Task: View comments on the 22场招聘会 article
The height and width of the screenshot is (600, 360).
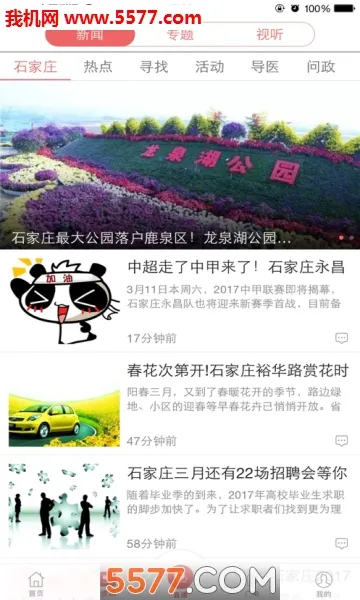Action: pyautogui.click(x=341, y=543)
